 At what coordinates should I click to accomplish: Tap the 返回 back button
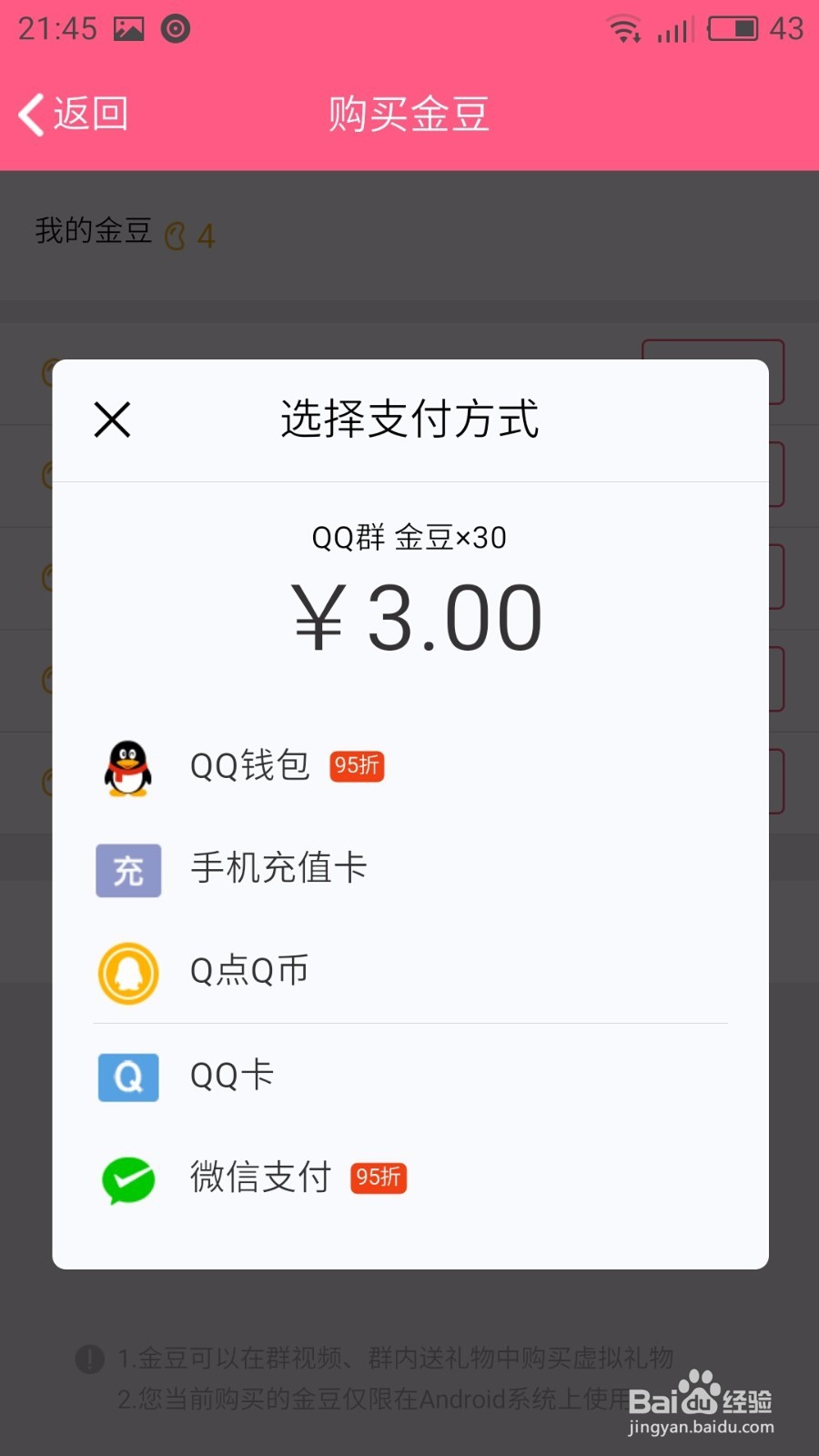71,114
